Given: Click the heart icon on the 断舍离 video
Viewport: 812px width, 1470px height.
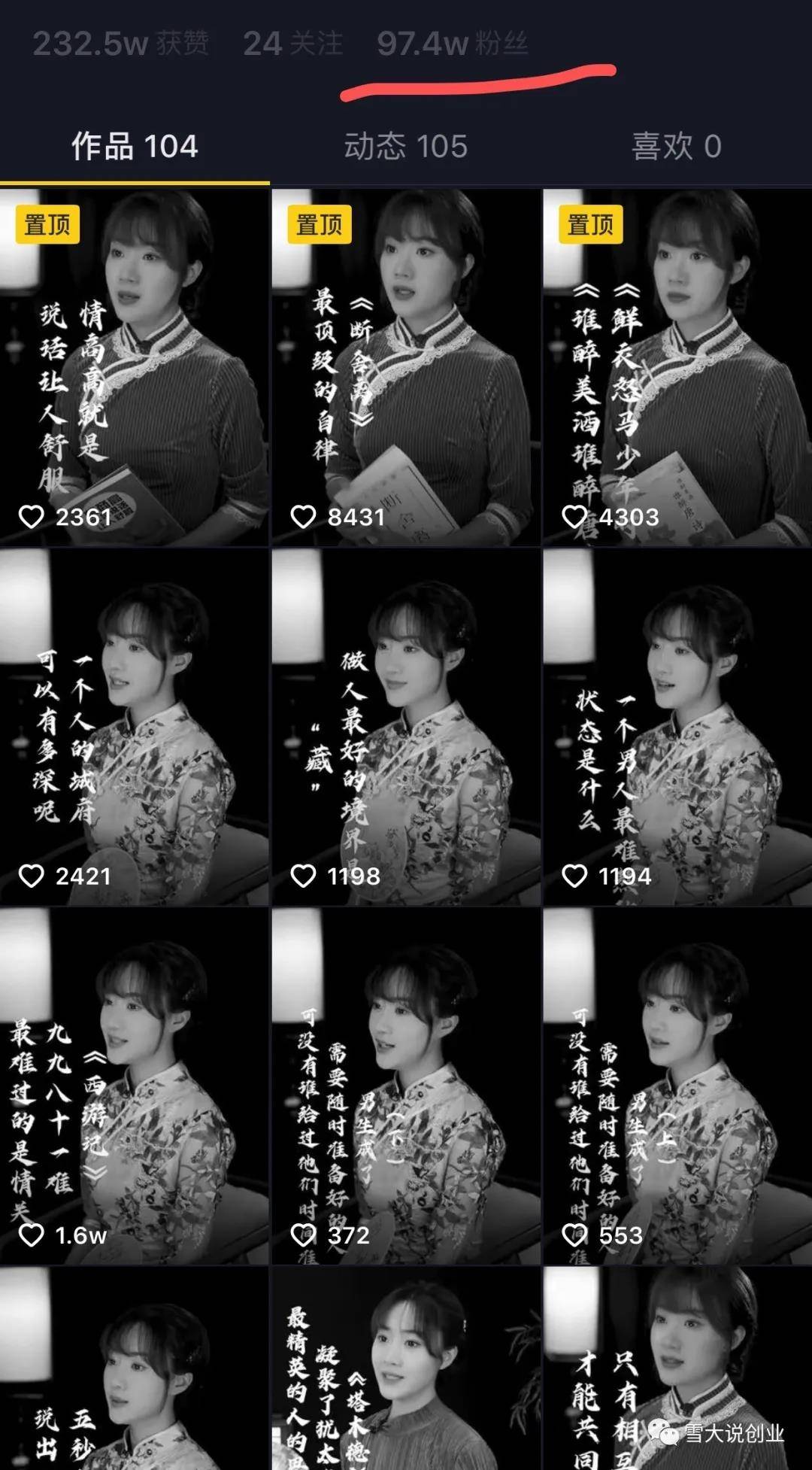Looking at the screenshot, I should 302,516.
